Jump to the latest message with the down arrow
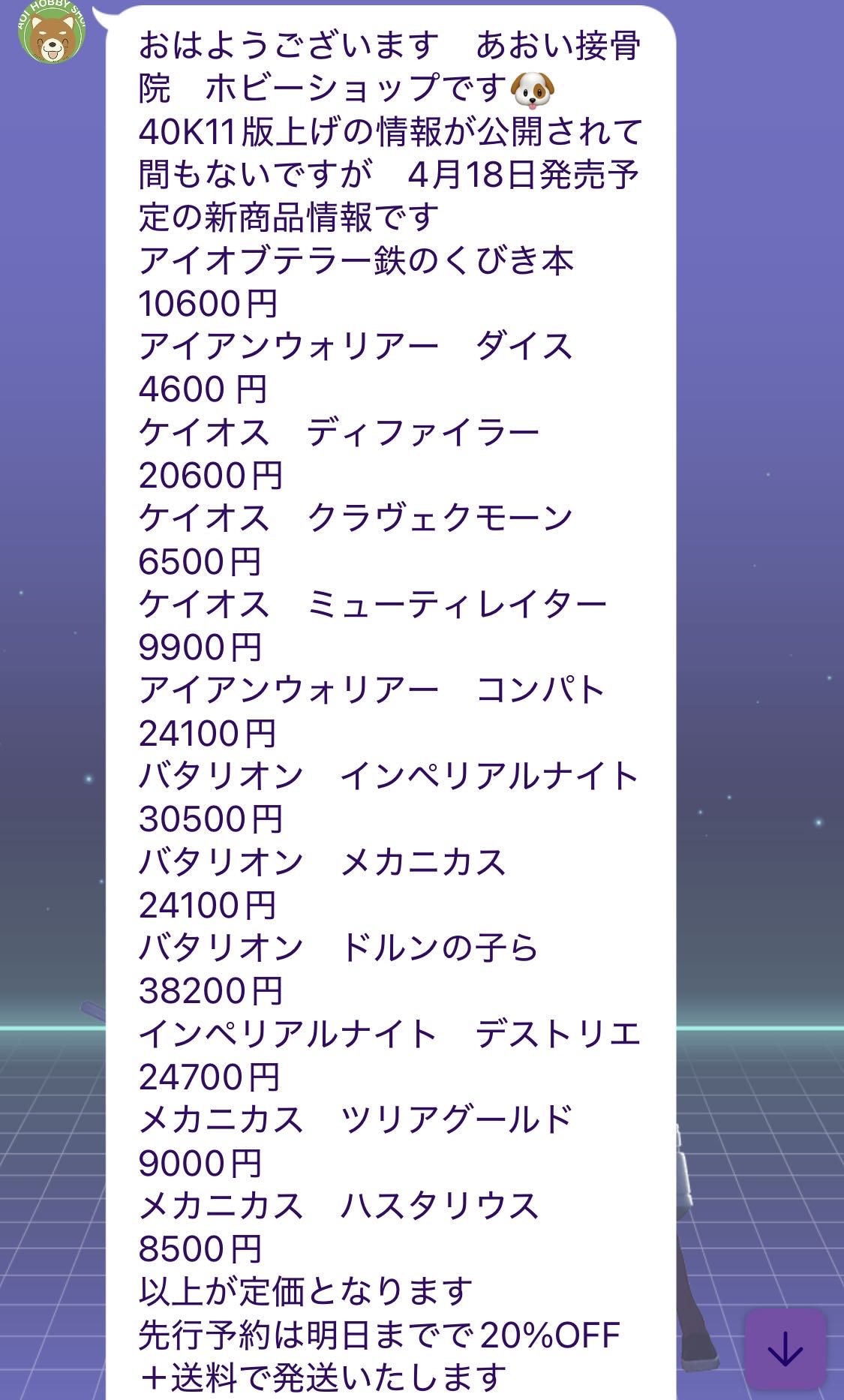The image size is (844, 1400). pos(785,1349)
